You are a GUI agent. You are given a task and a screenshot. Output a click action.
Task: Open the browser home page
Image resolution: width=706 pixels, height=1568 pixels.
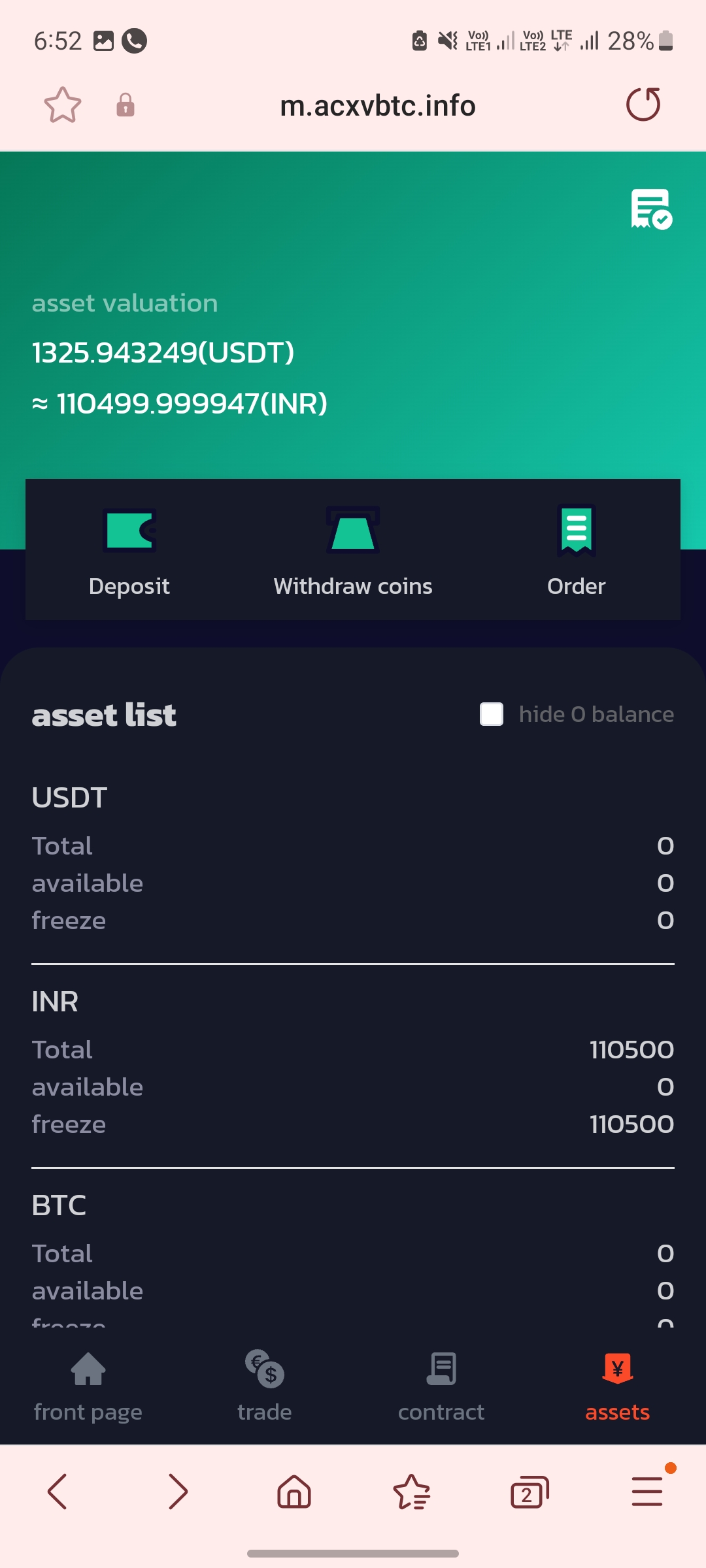tap(294, 1492)
